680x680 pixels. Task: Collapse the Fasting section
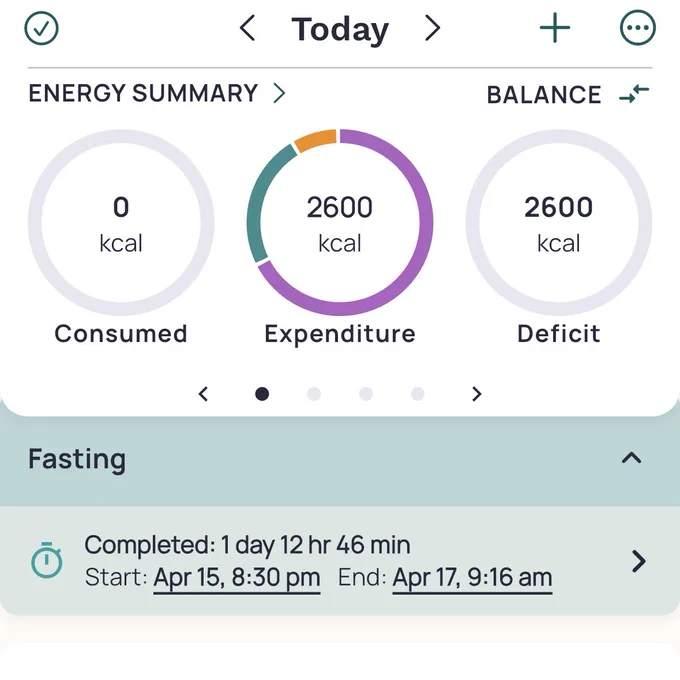[x=631, y=458]
